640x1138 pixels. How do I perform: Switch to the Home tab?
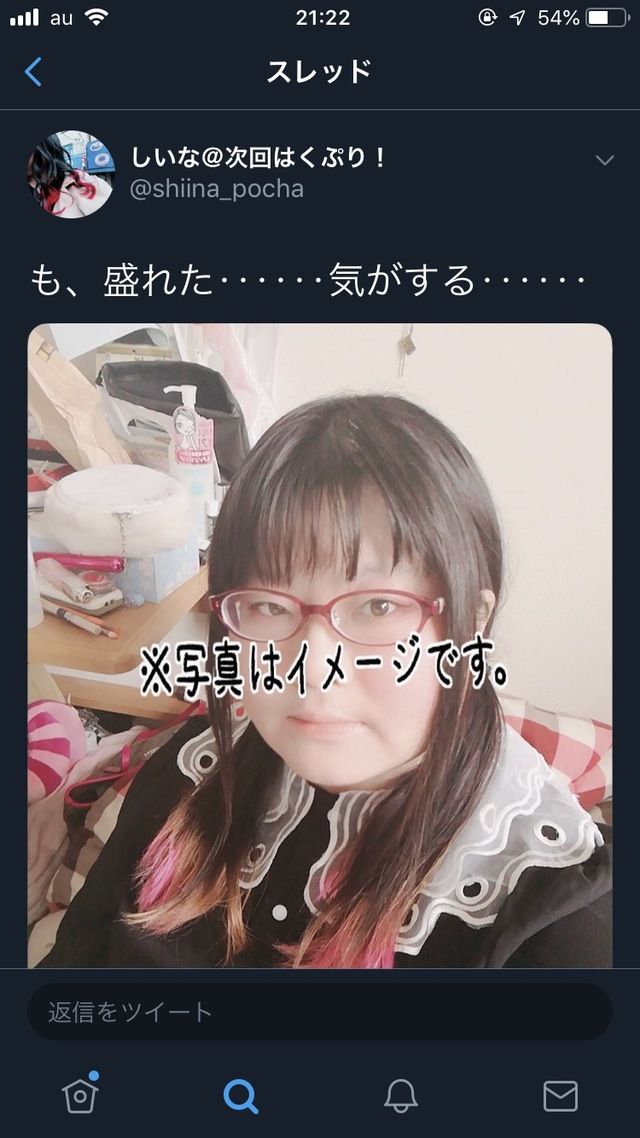pos(80,1096)
